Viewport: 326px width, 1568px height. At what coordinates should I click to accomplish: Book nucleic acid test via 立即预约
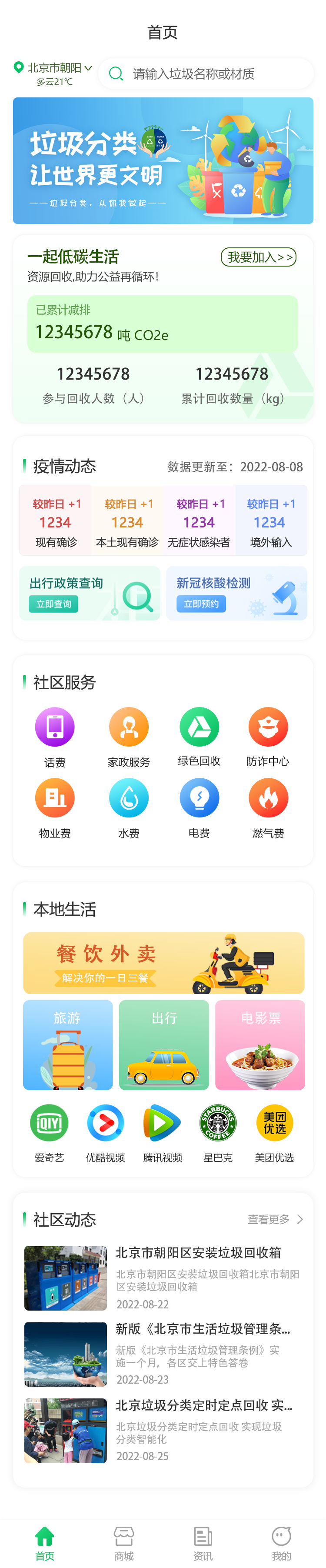(201, 604)
